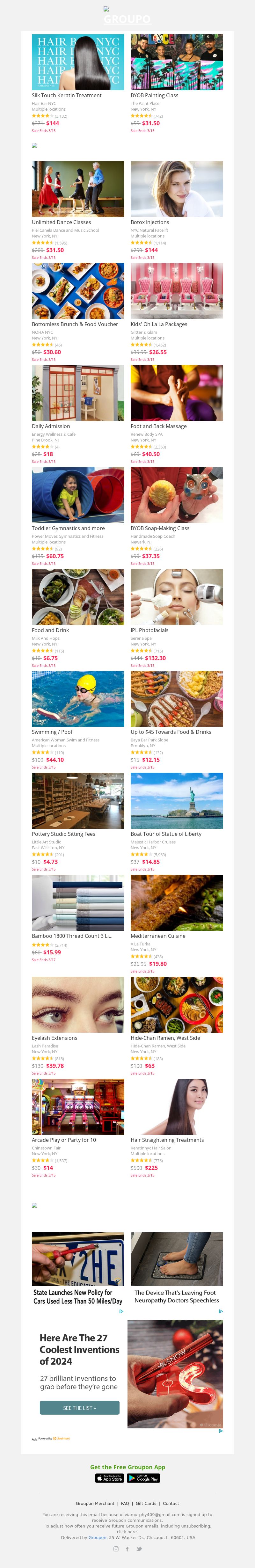255x1568 pixels.
Task: Select the Botox Injections deal
Action: (177, 189)
